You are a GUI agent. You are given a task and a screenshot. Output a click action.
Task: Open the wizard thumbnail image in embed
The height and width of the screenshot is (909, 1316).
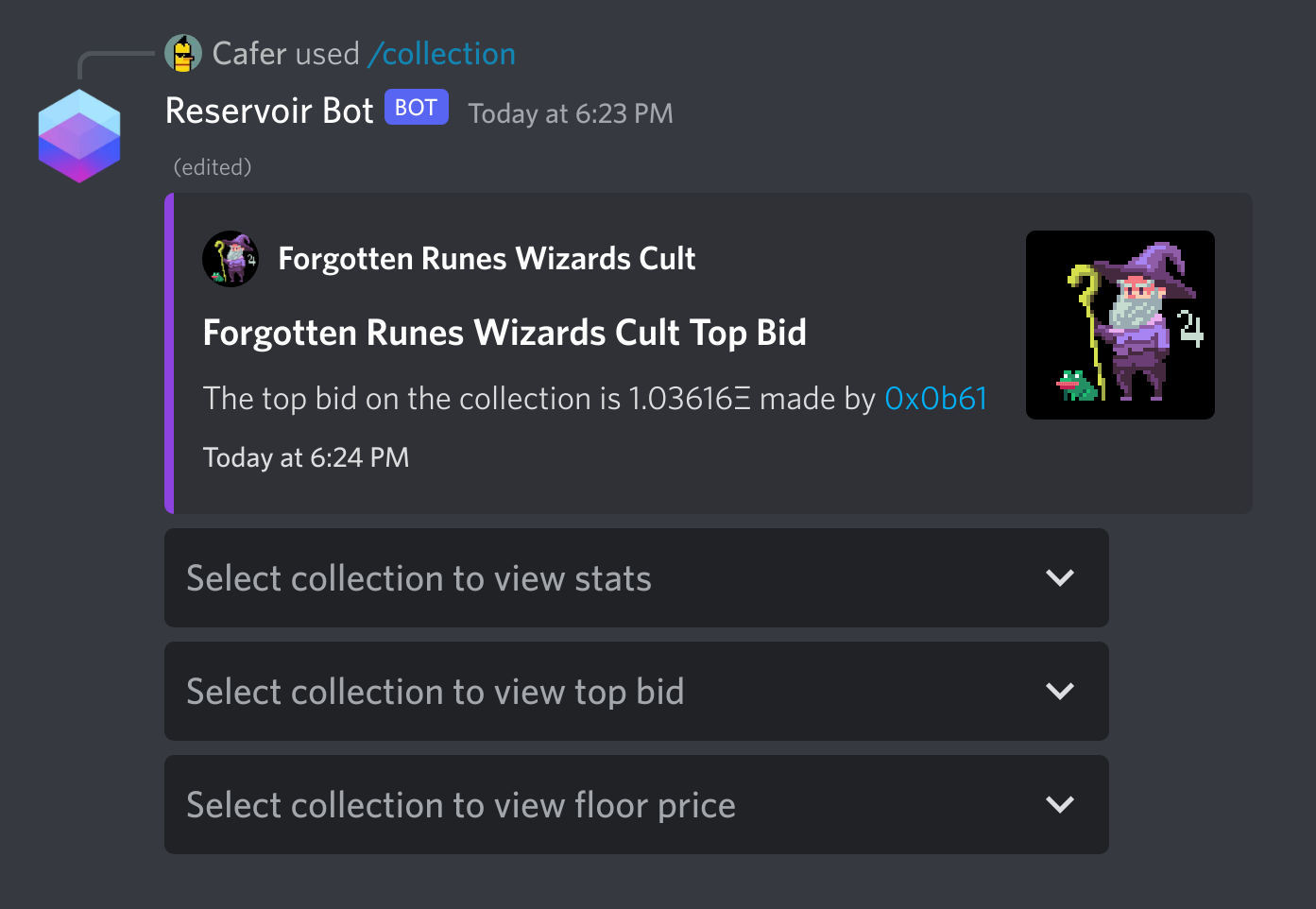[x=1119, y=325]
